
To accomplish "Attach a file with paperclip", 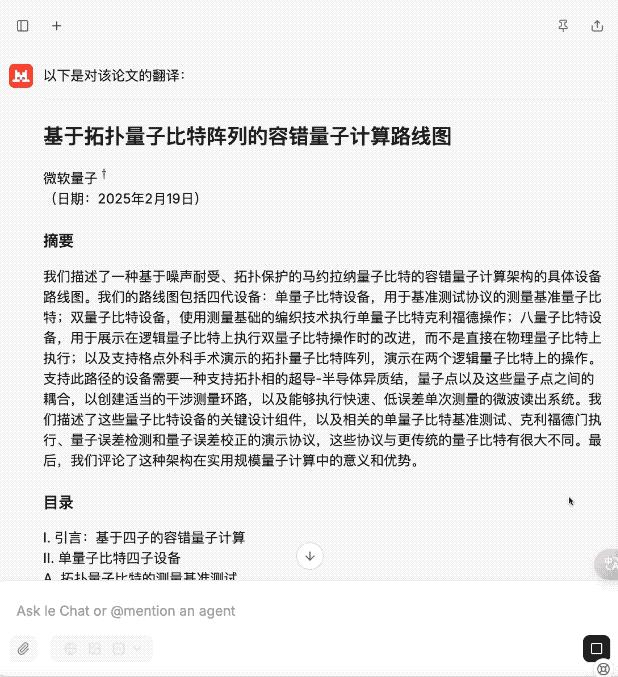I will click(23, 648).
